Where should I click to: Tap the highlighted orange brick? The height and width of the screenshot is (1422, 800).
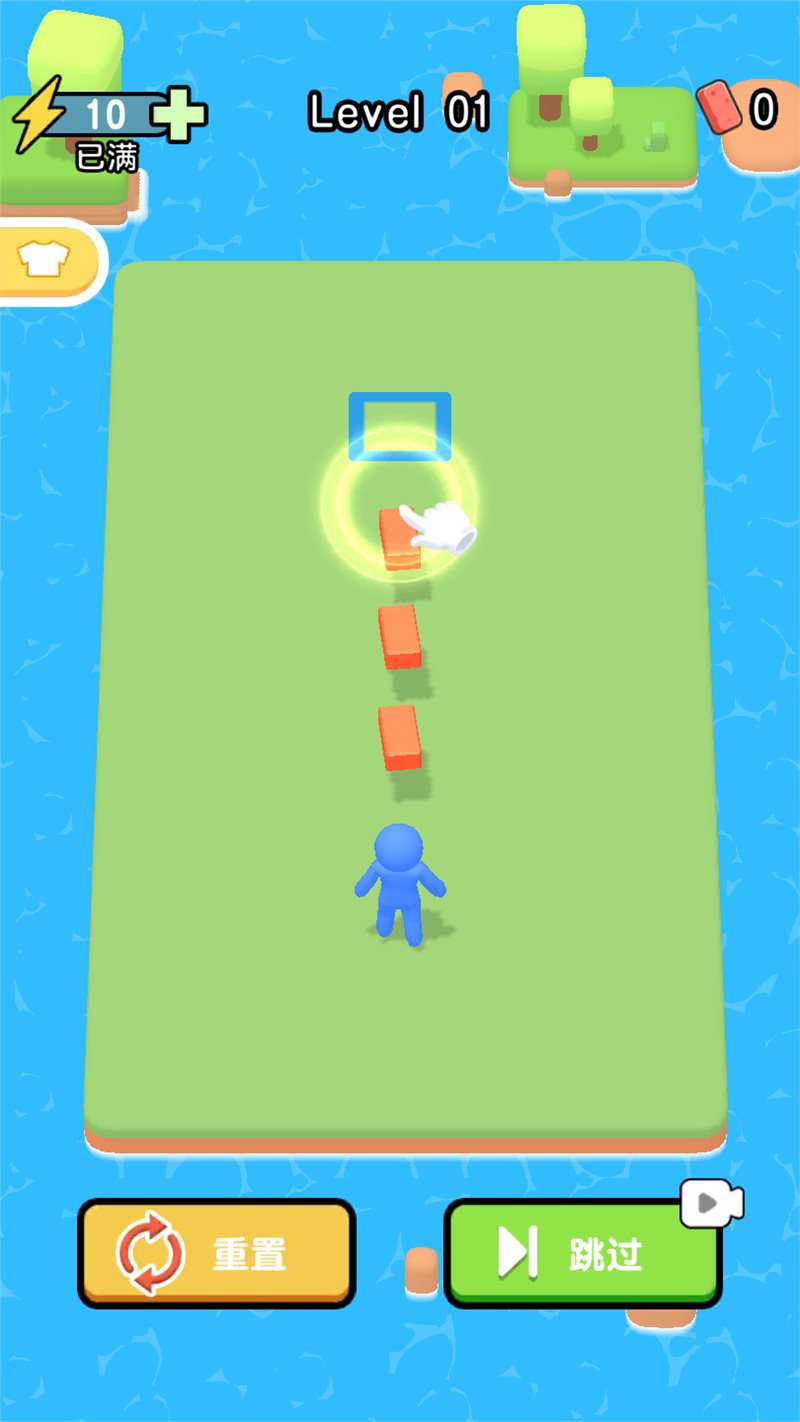click(399, 538)
